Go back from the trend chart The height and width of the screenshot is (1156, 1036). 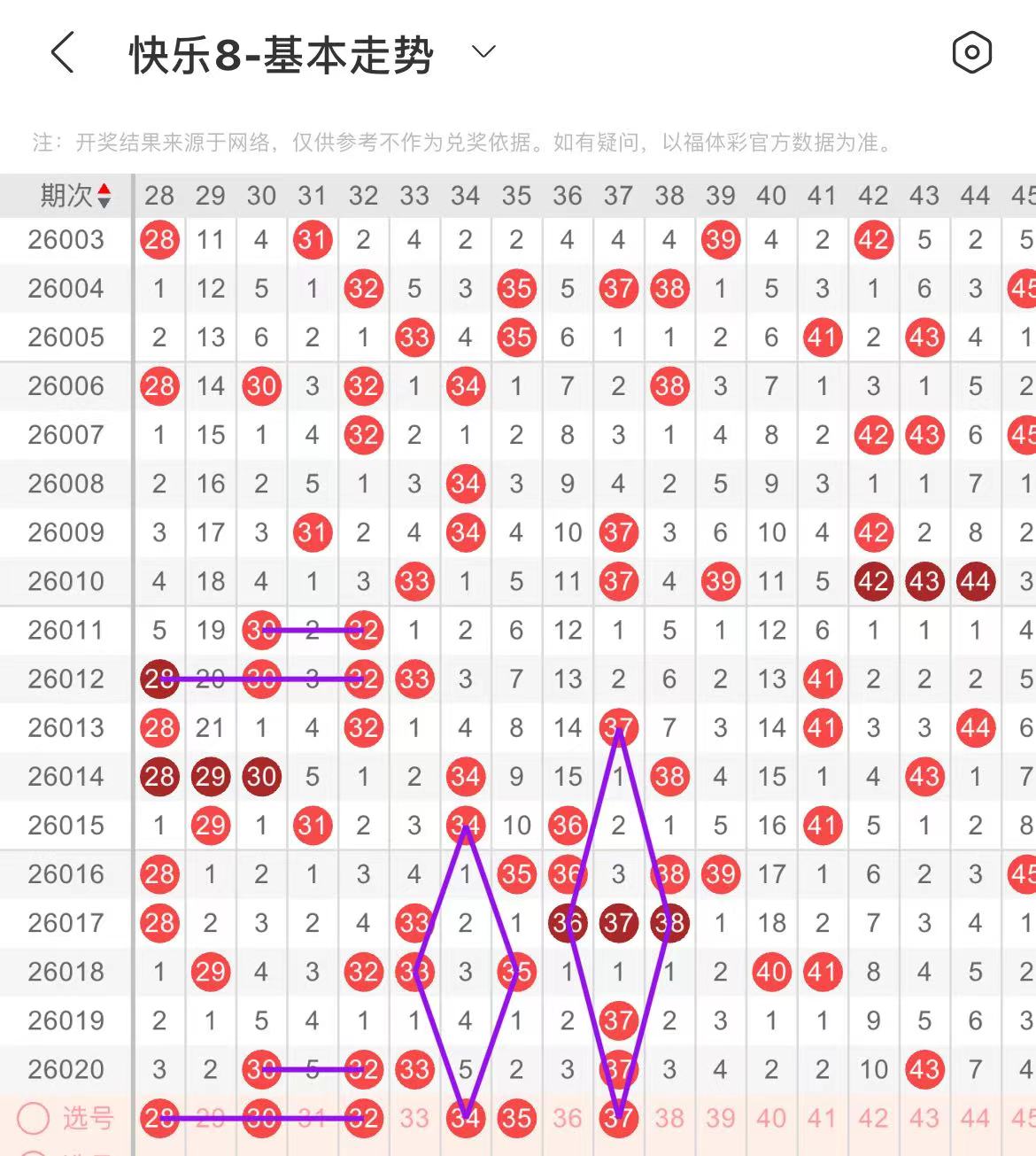[x=62, y=53]
